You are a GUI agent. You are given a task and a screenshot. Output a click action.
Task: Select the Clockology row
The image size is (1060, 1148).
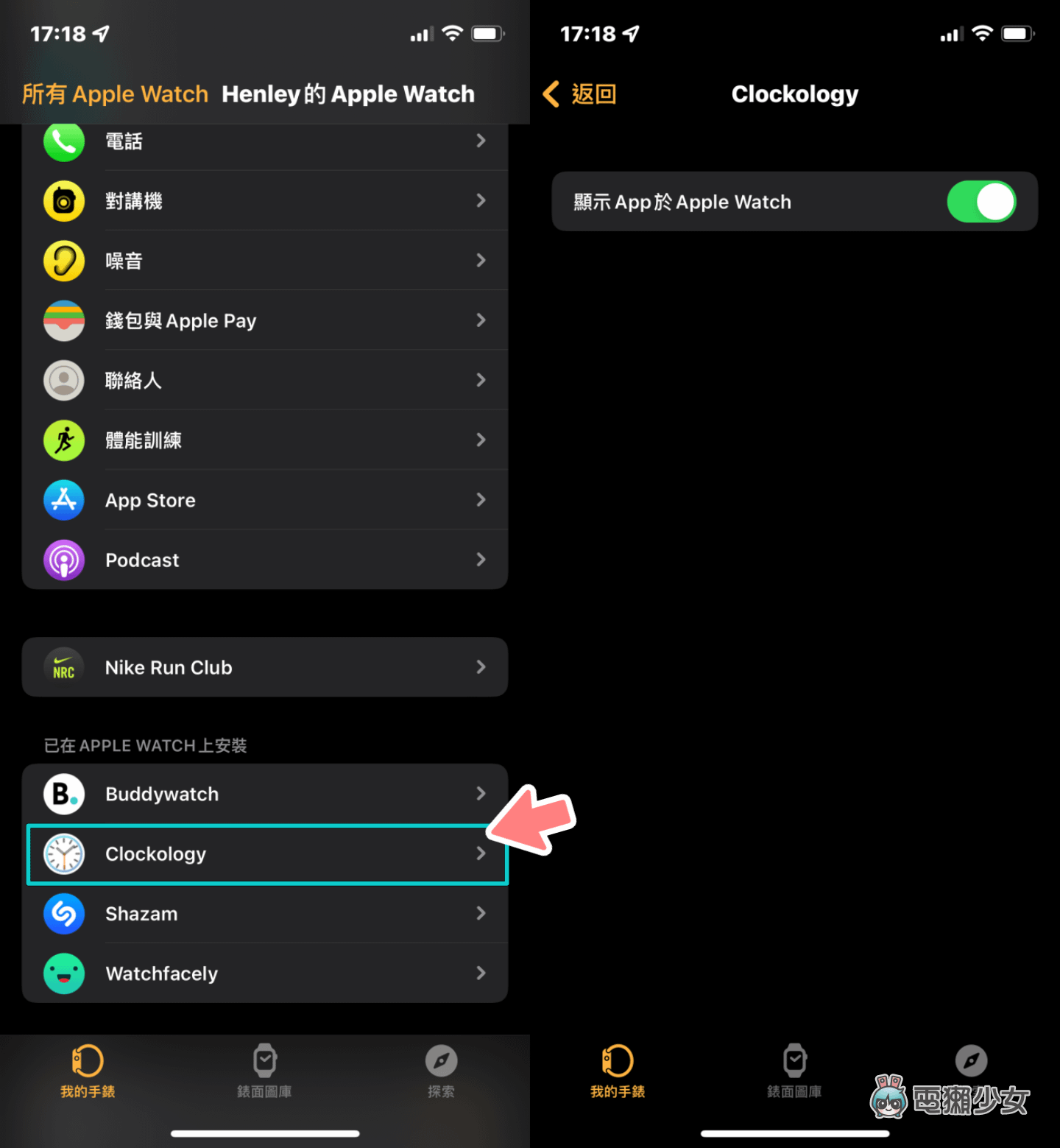(265, 854)
